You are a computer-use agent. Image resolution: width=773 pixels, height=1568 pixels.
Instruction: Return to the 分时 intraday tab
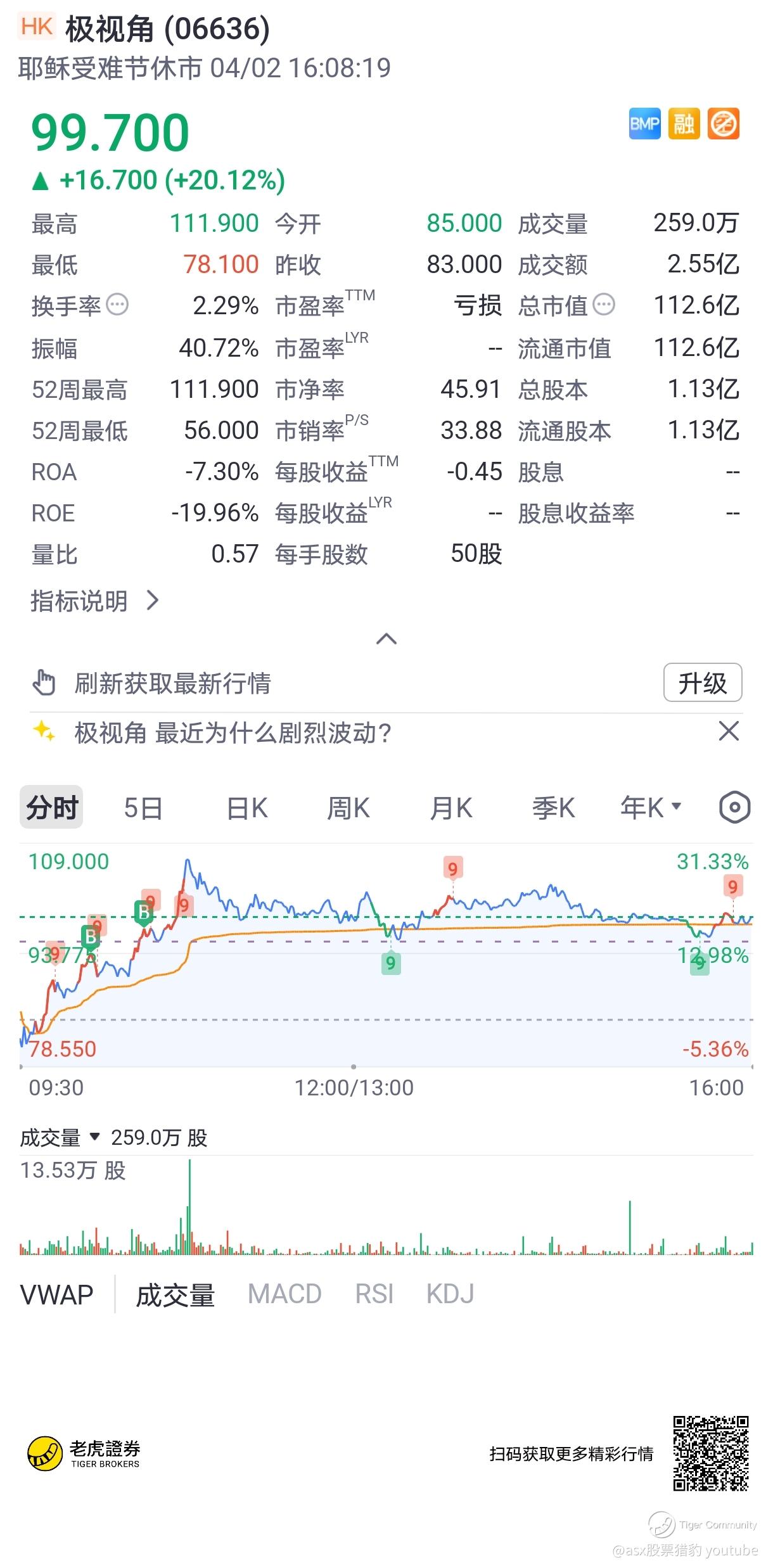pos(51,808)
